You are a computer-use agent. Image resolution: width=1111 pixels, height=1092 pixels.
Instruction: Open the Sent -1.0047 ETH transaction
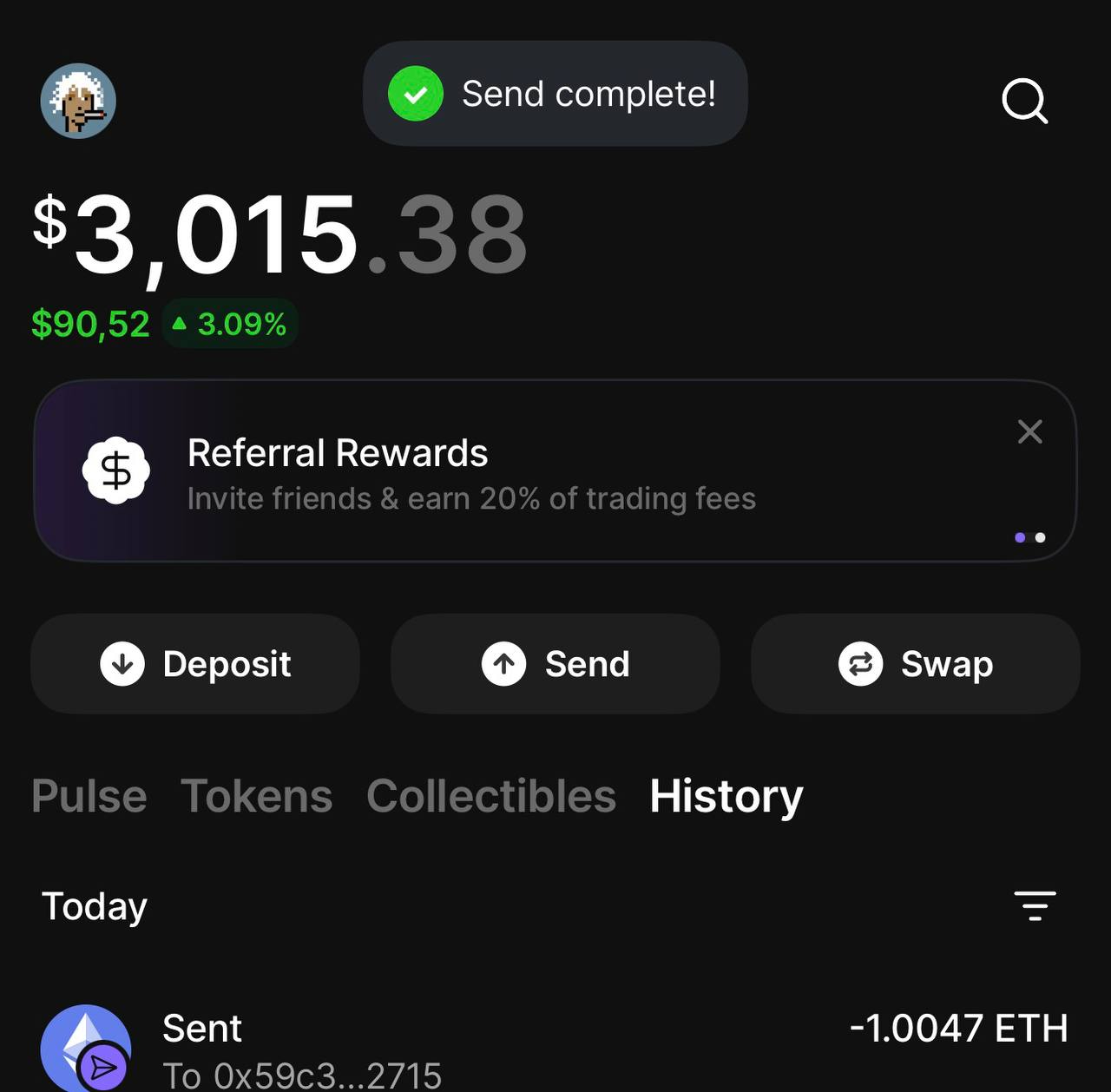click(555, 1046)
